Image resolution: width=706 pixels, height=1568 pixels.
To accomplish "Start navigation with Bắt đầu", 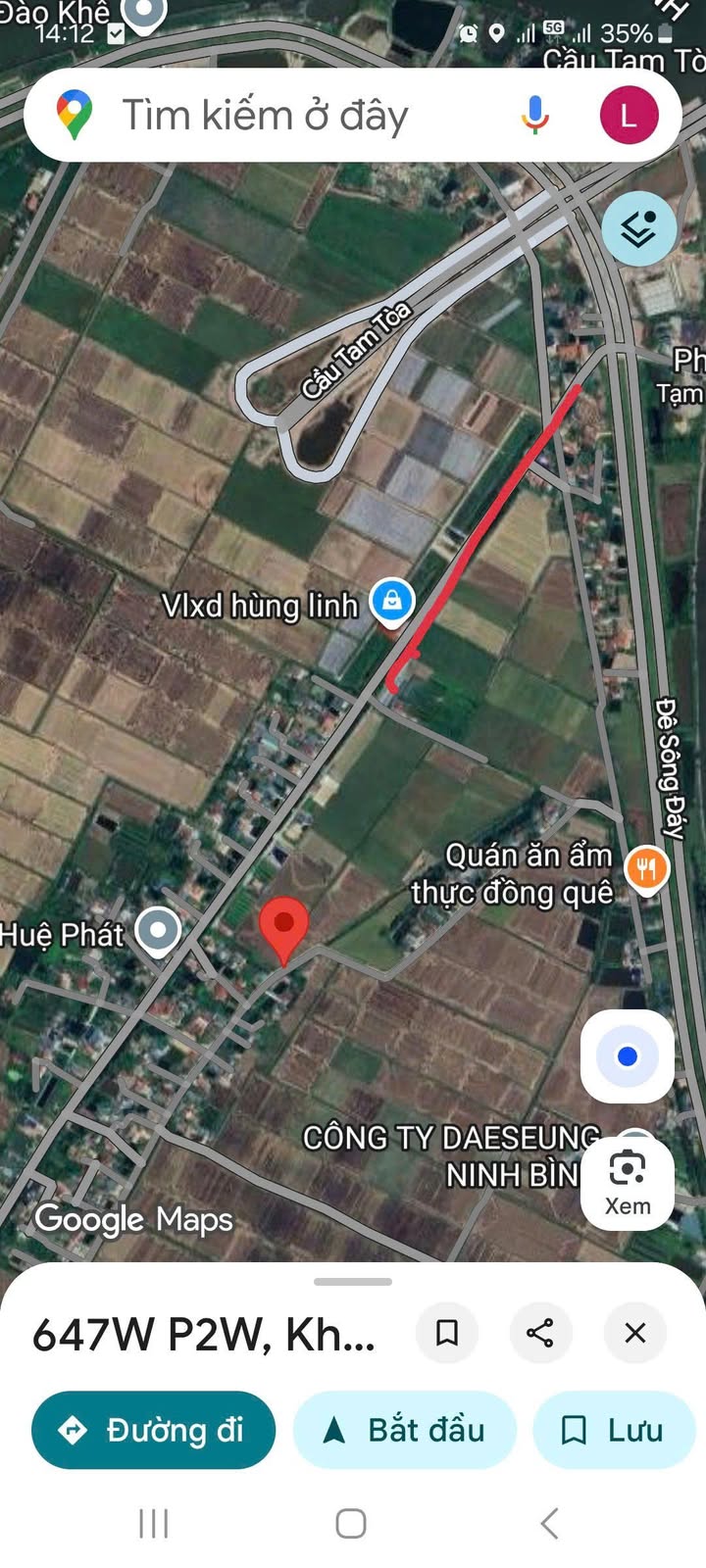I will tap(405, 1431).
